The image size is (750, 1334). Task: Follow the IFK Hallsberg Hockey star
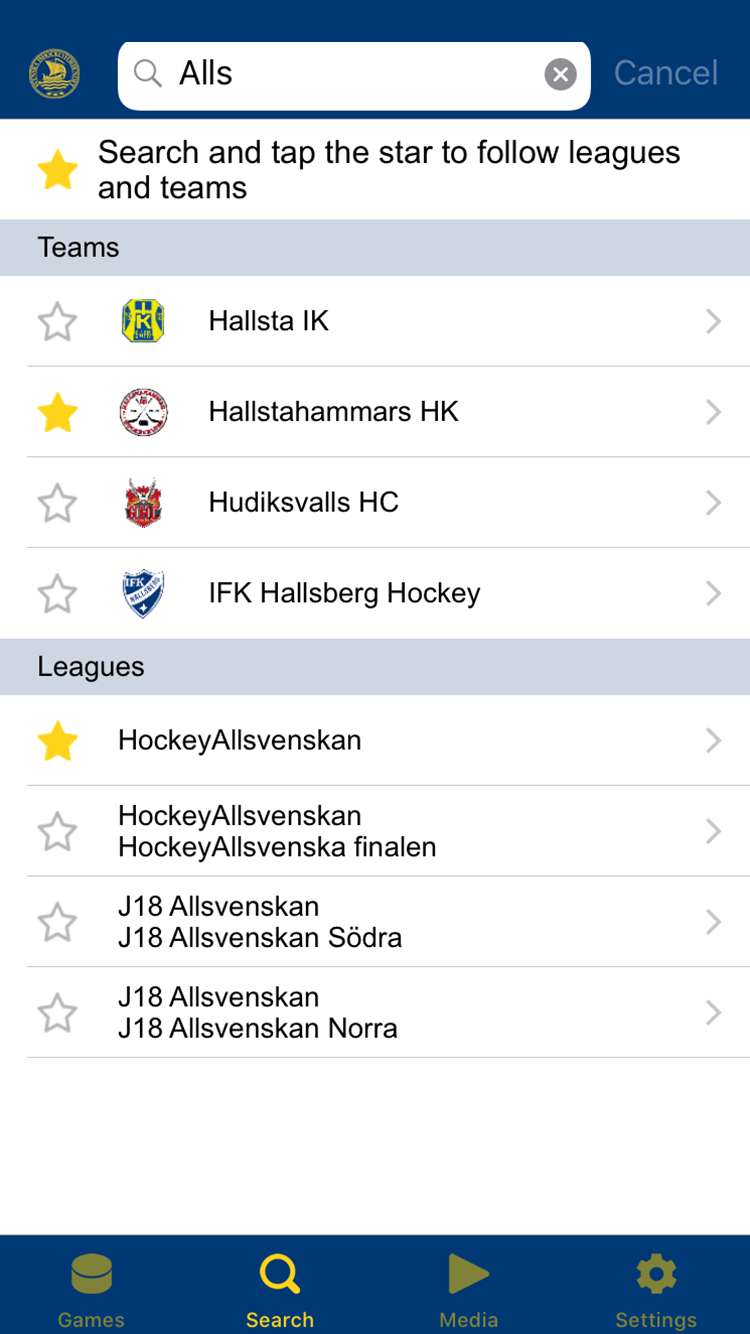click(x=57, y=594)
